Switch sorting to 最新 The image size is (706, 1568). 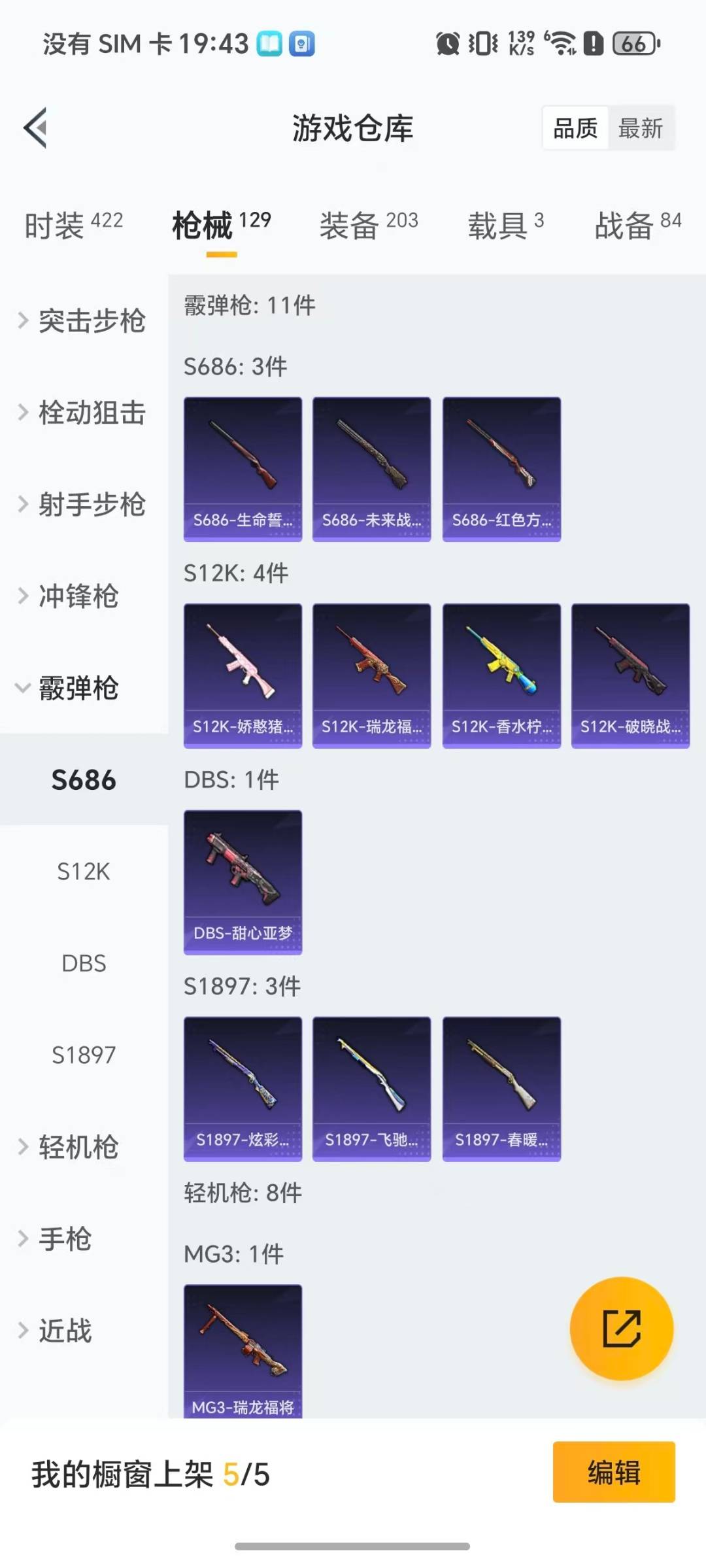641,128
